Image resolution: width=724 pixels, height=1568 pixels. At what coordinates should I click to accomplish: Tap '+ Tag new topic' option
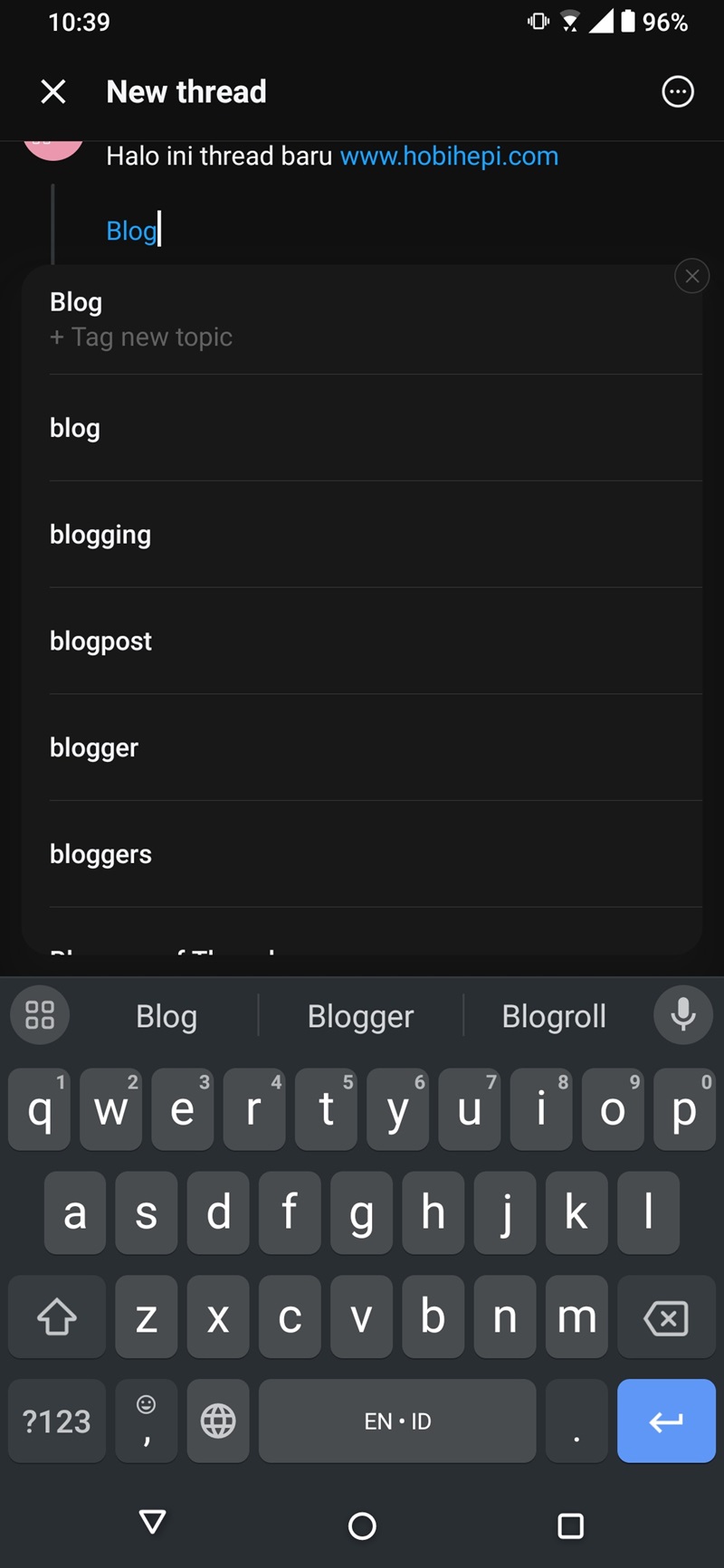click(141, 337)
